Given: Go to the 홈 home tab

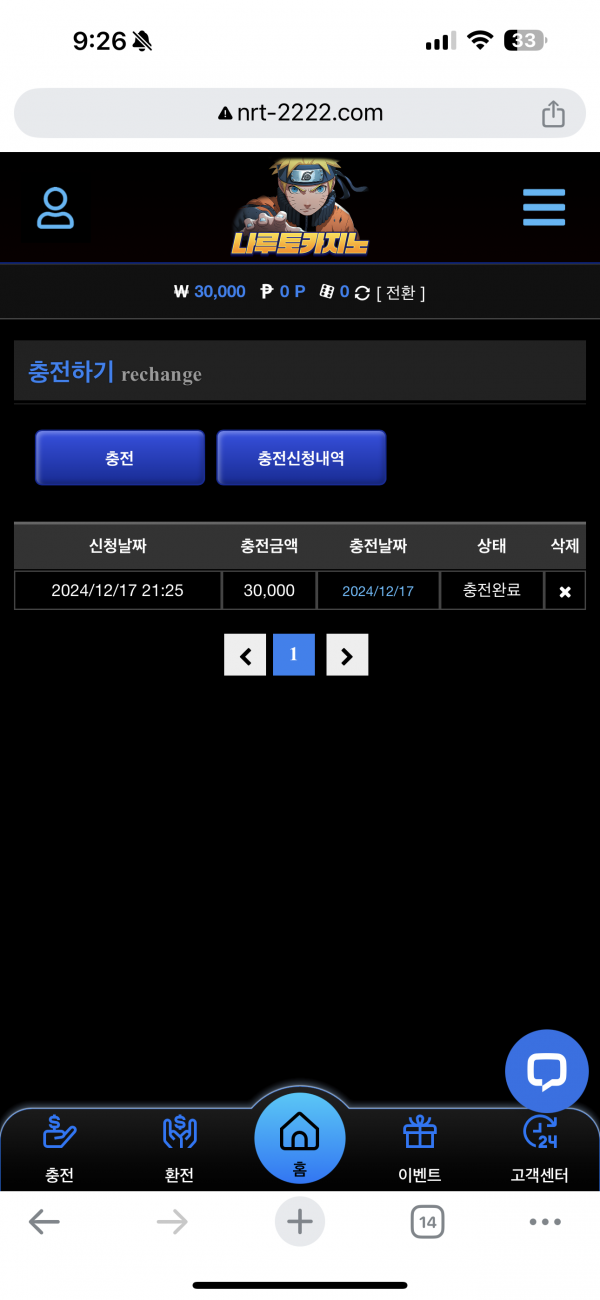Looking at the screenshot, I should tap(299, 1139).
